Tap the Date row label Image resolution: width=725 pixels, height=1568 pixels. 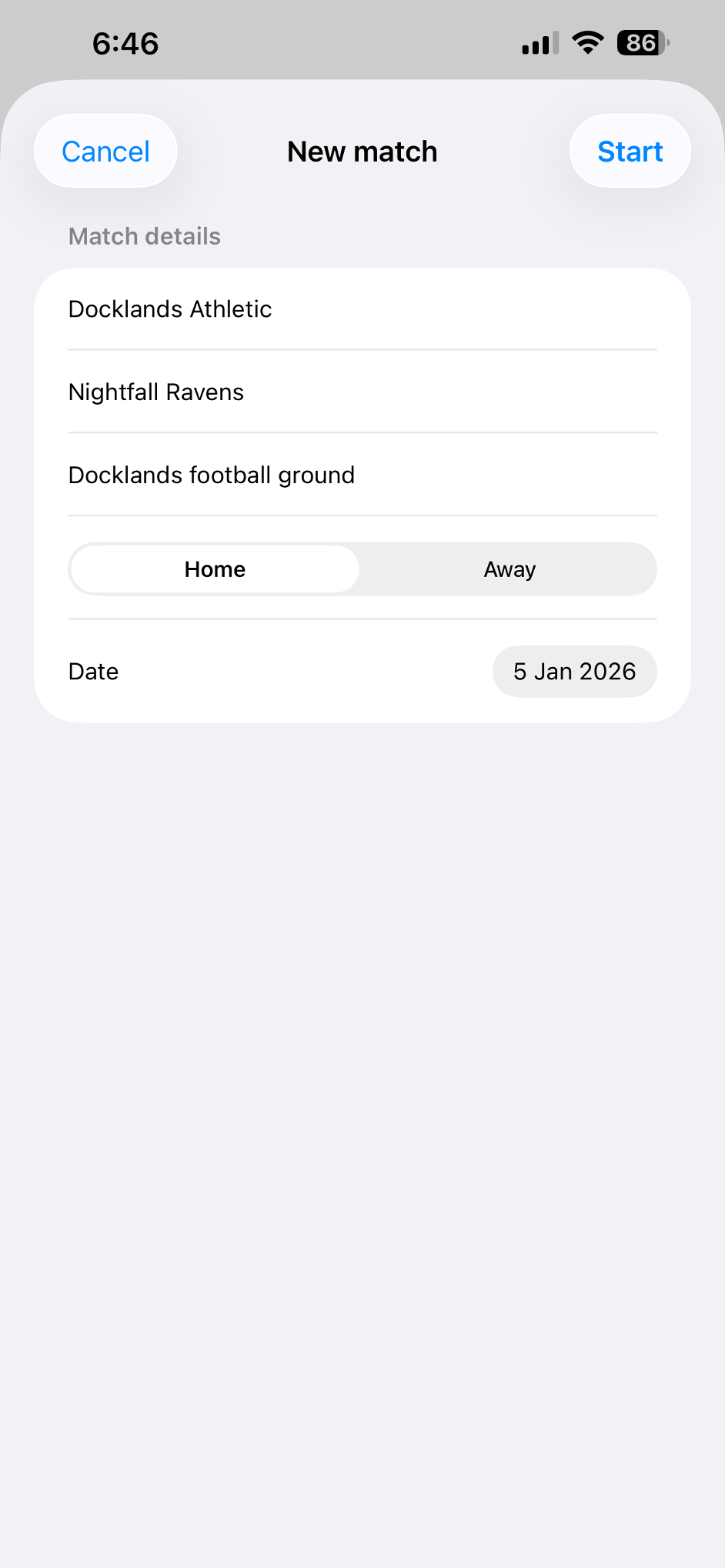click(x=93, y=671)
